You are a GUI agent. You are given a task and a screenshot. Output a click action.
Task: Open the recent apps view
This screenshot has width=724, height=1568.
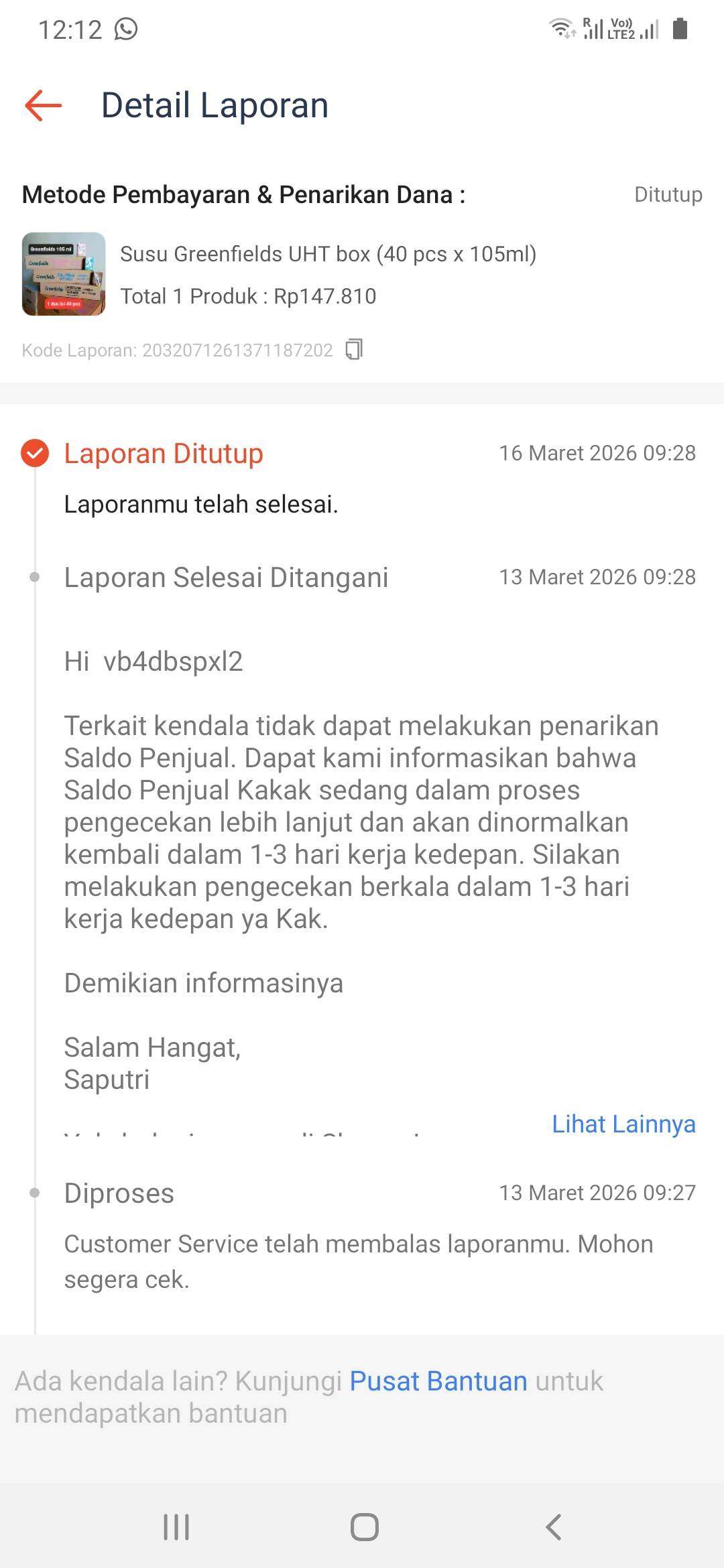176,1528
